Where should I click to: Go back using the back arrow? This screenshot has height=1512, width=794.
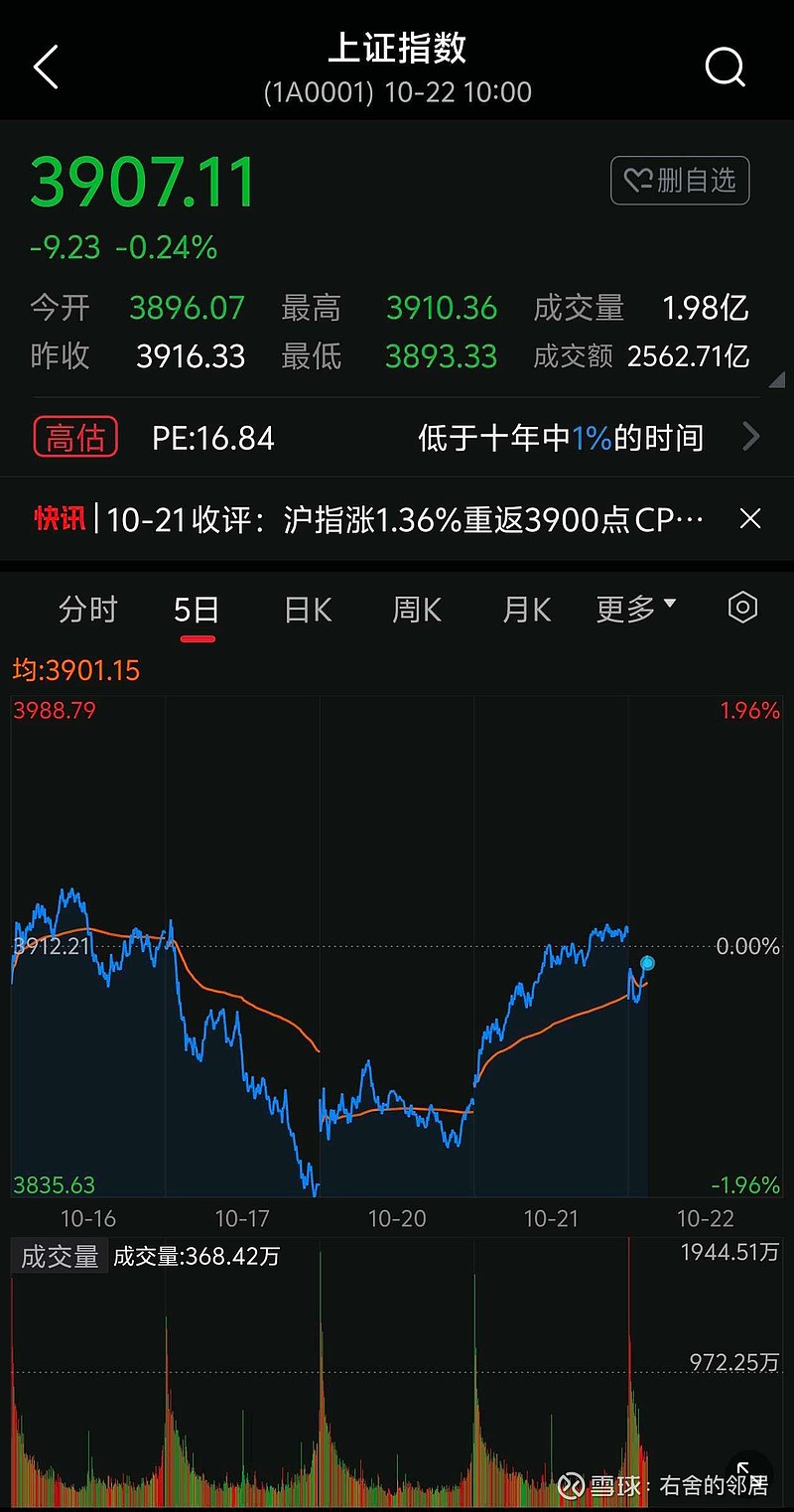[x=46, y=68]
